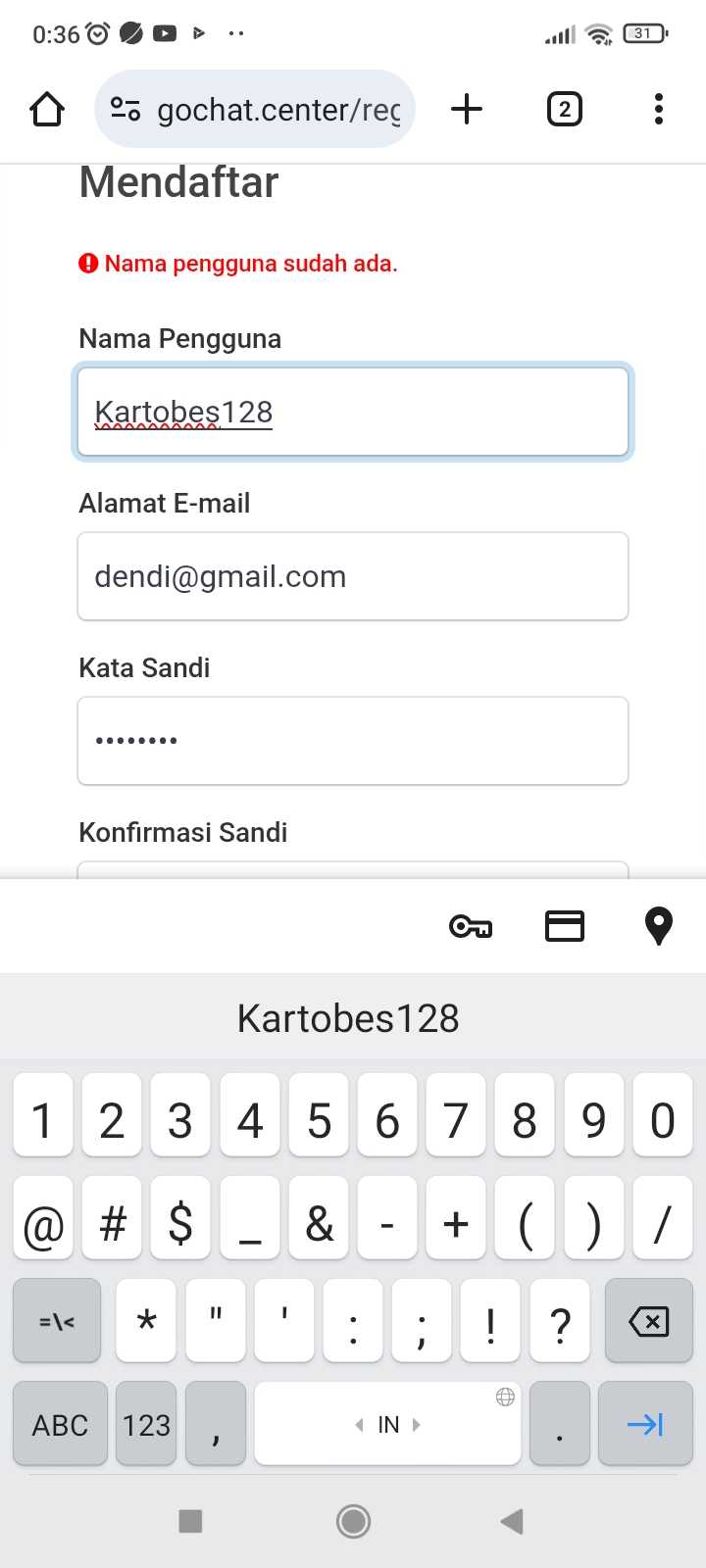Open saved passwords key icon
The height and width of the screenshot is (1568, 706).
pyautogui.click(x=471, y=926)
